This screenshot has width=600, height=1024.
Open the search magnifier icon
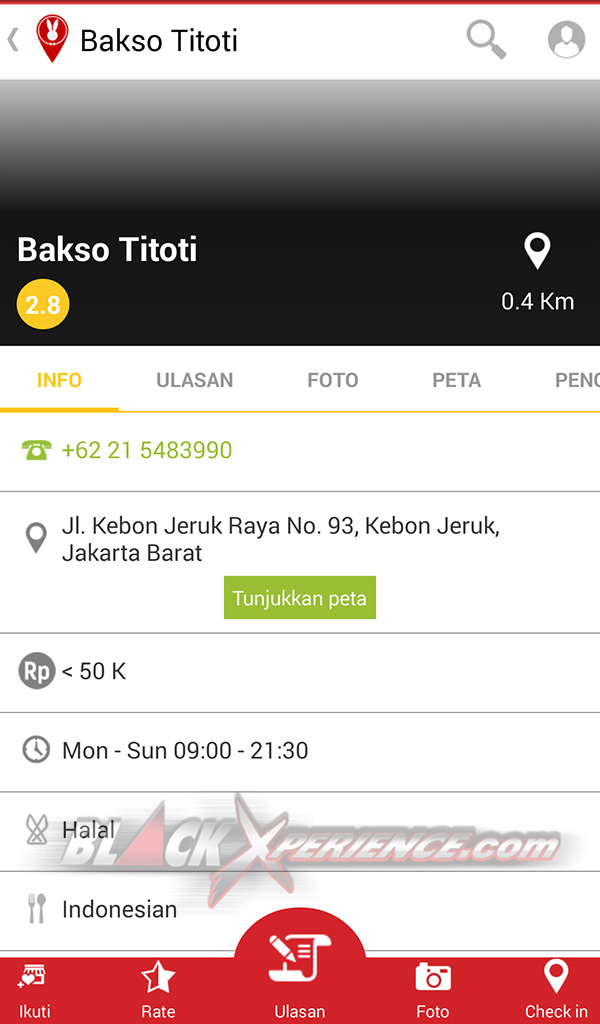(x=486, y=40)
